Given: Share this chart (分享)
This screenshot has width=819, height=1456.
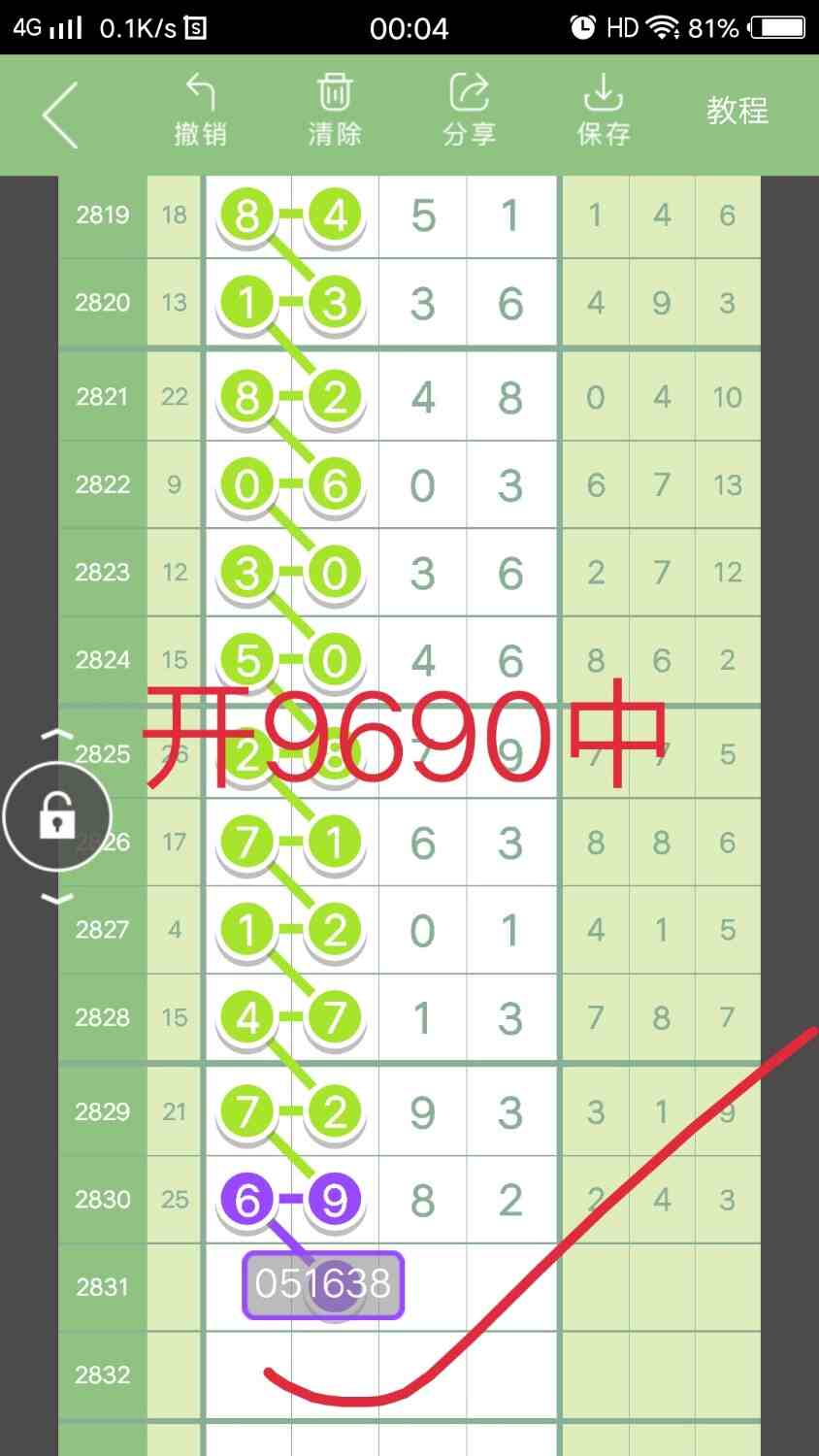Looking at the screenshot, I should [x=469, y=111].
